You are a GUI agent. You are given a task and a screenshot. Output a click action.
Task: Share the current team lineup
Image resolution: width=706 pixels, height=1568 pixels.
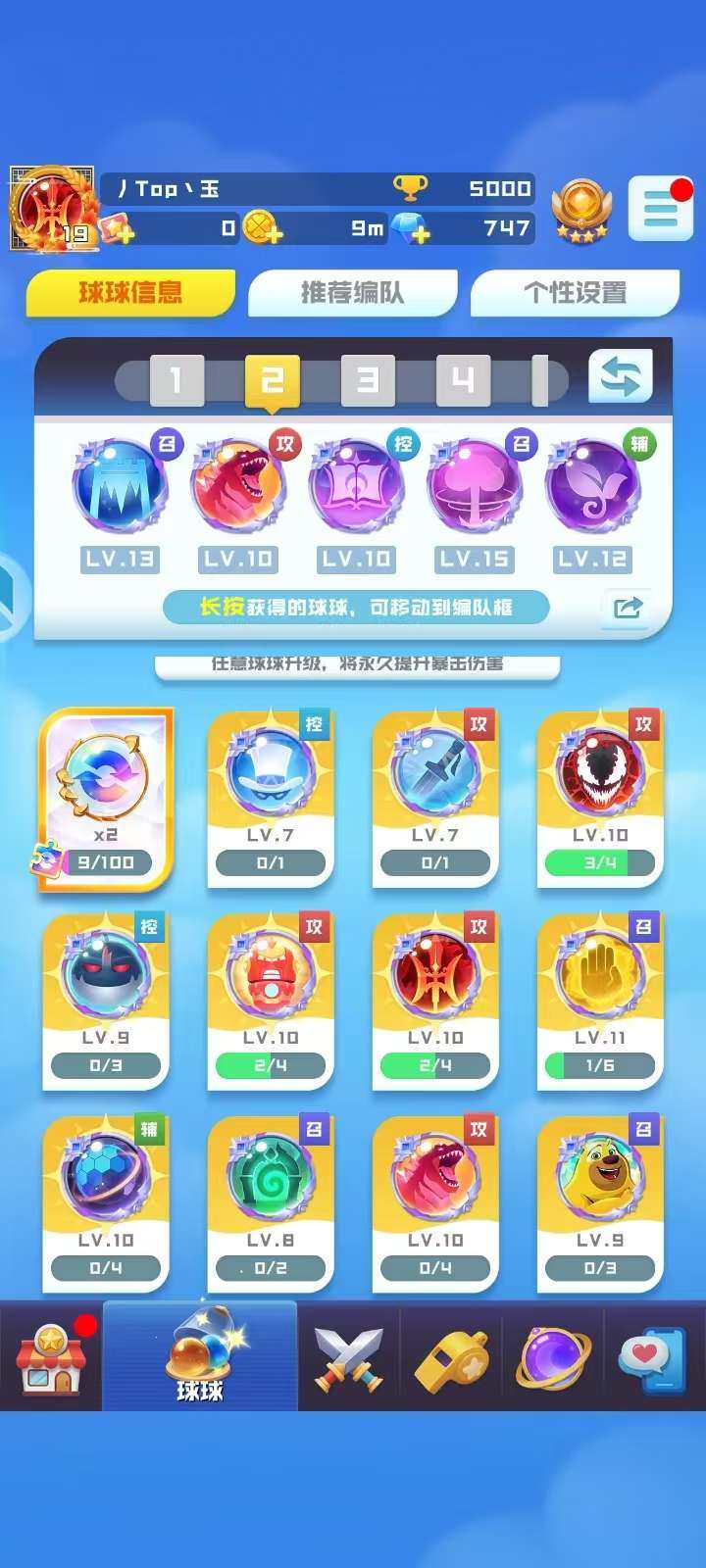628,607
